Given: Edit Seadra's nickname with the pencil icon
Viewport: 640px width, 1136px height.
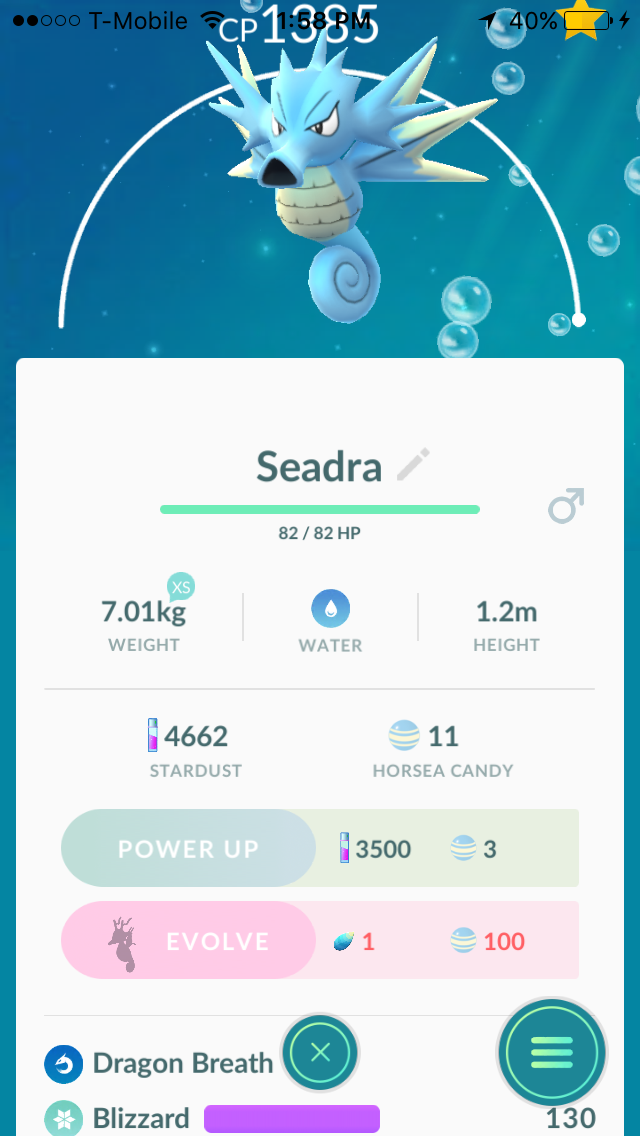Looking at the screenshot, I should tap(414, 464).
